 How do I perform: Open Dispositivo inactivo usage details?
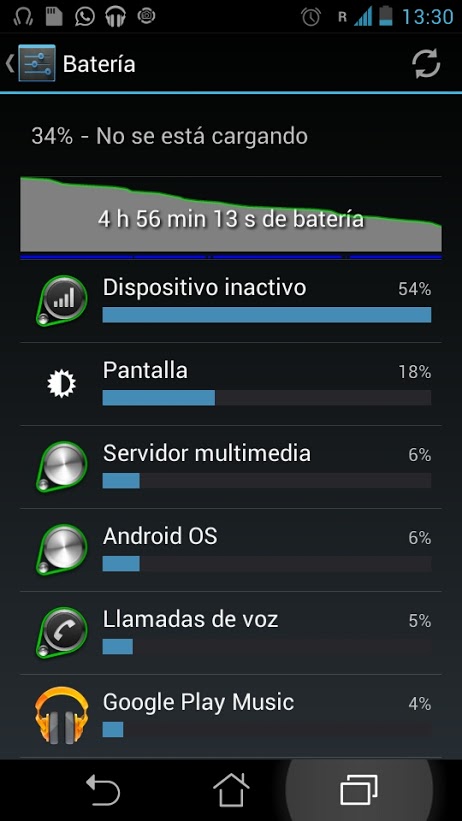coord(231,302)
